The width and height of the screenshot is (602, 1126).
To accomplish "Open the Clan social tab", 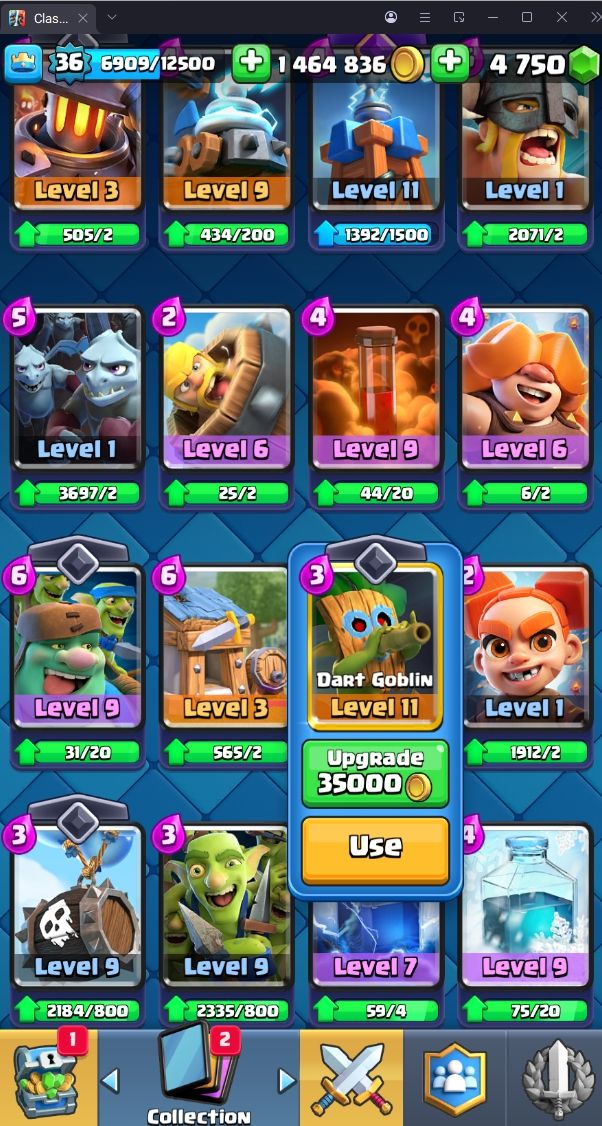I will pyautogui.click(x=455, y=1078).
